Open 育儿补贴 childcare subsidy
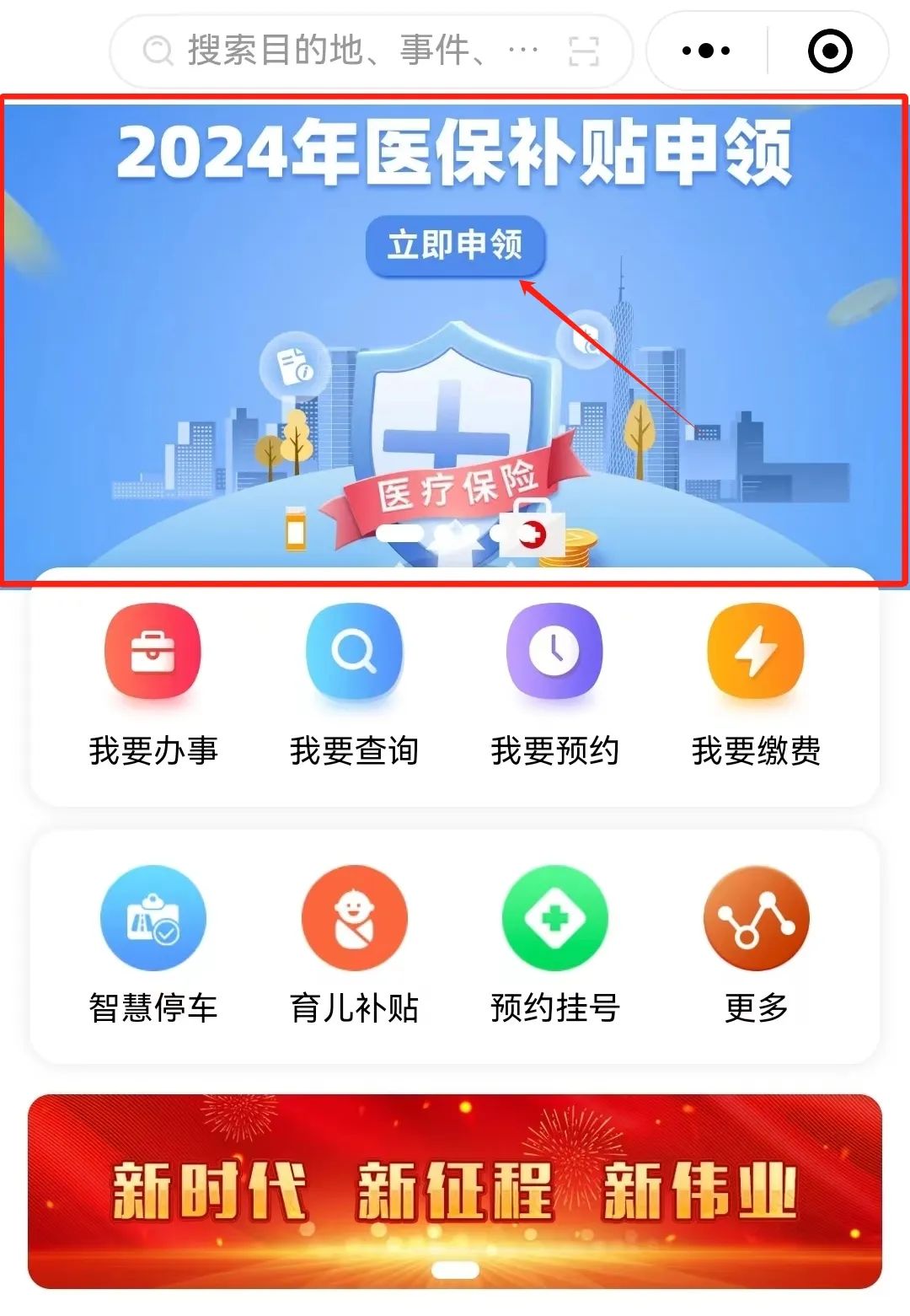This screenshot has height=1316, width=910. coord(354,944)
